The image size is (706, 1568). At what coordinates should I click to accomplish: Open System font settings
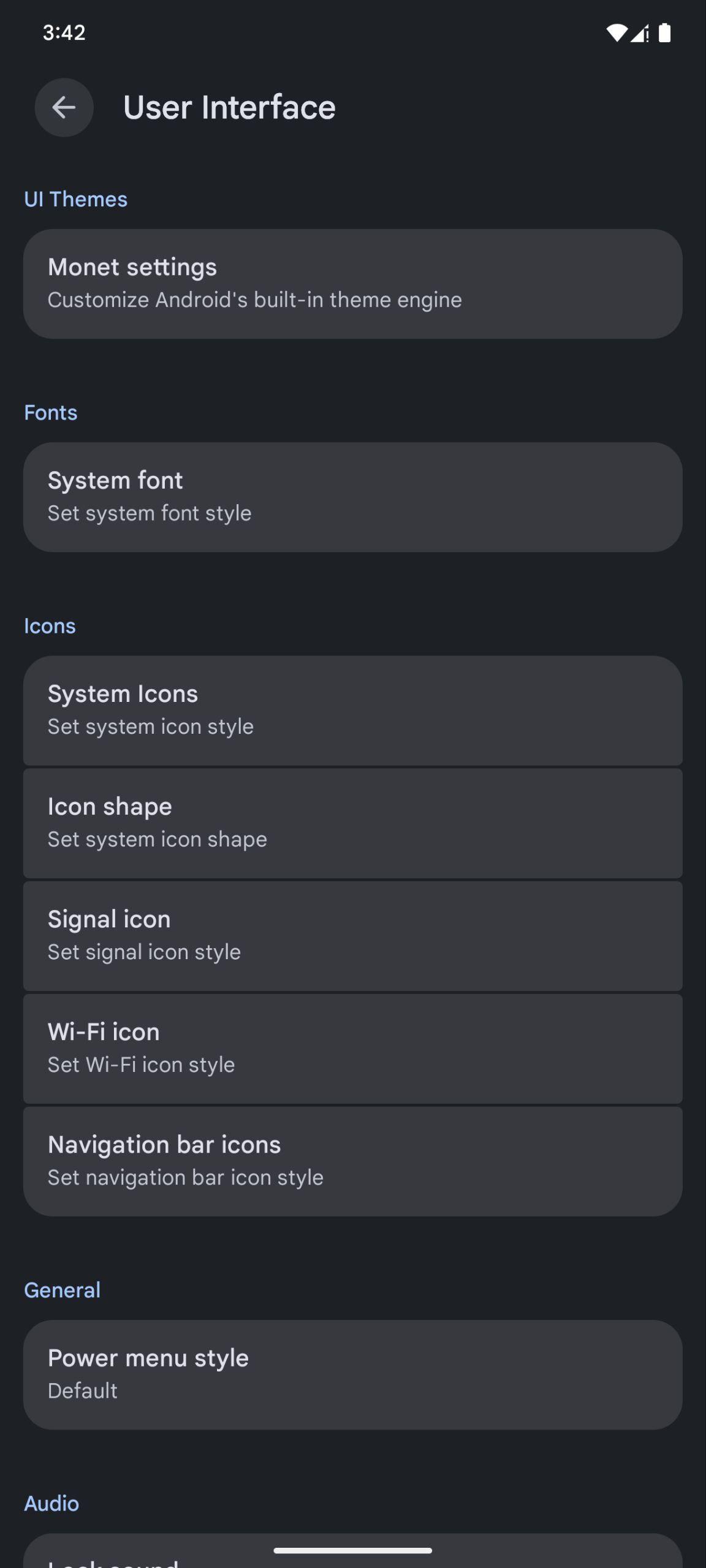tap(353, 497)
